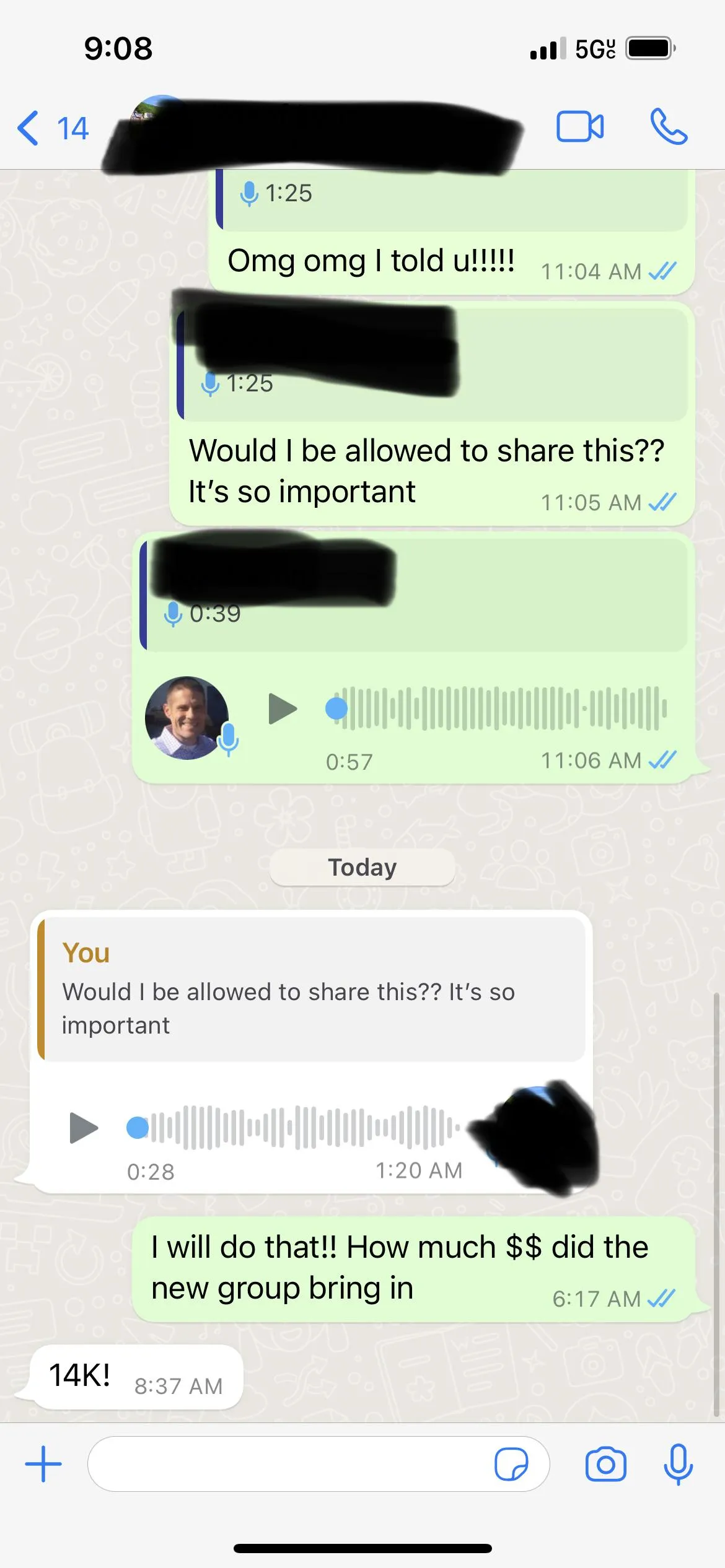The height and width of the screenshot is (1568, 725).
Task: Tap the microphone to record voice message
Action: (x=678, y=1464)
